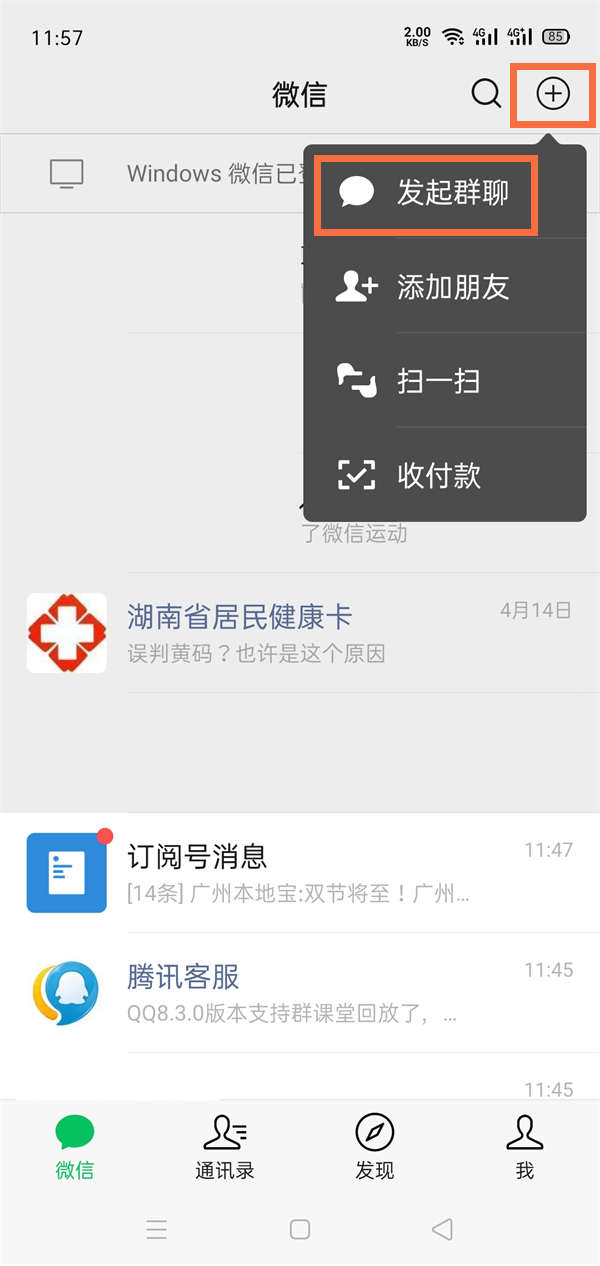The width and height of the screenshot is (600, 1266).
Task: Tap the system back button
Action: point(442,1229)
